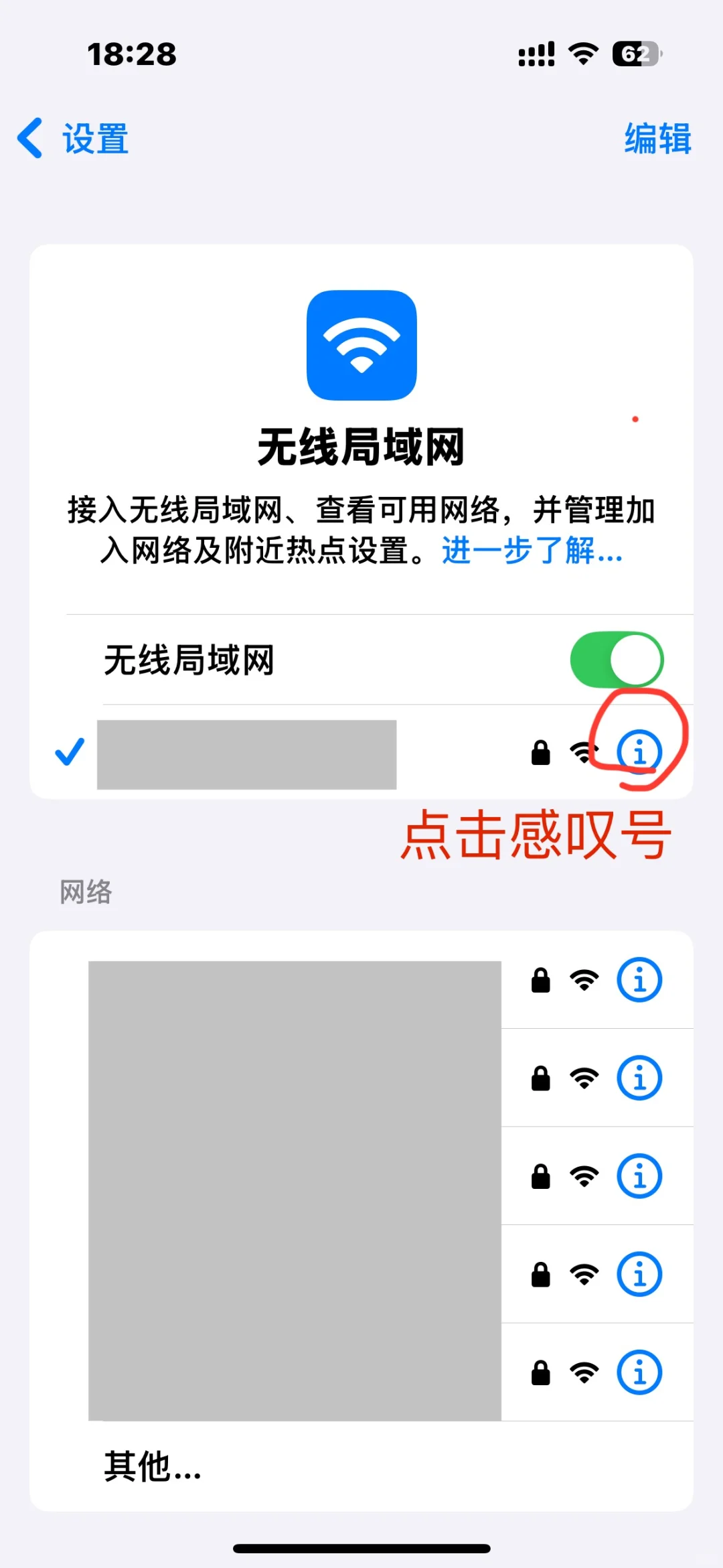The width and height of the screenshot is (723, 1568).
Task: Tap the lock icon on the first 网络 list entry
Action: [540, 979]
